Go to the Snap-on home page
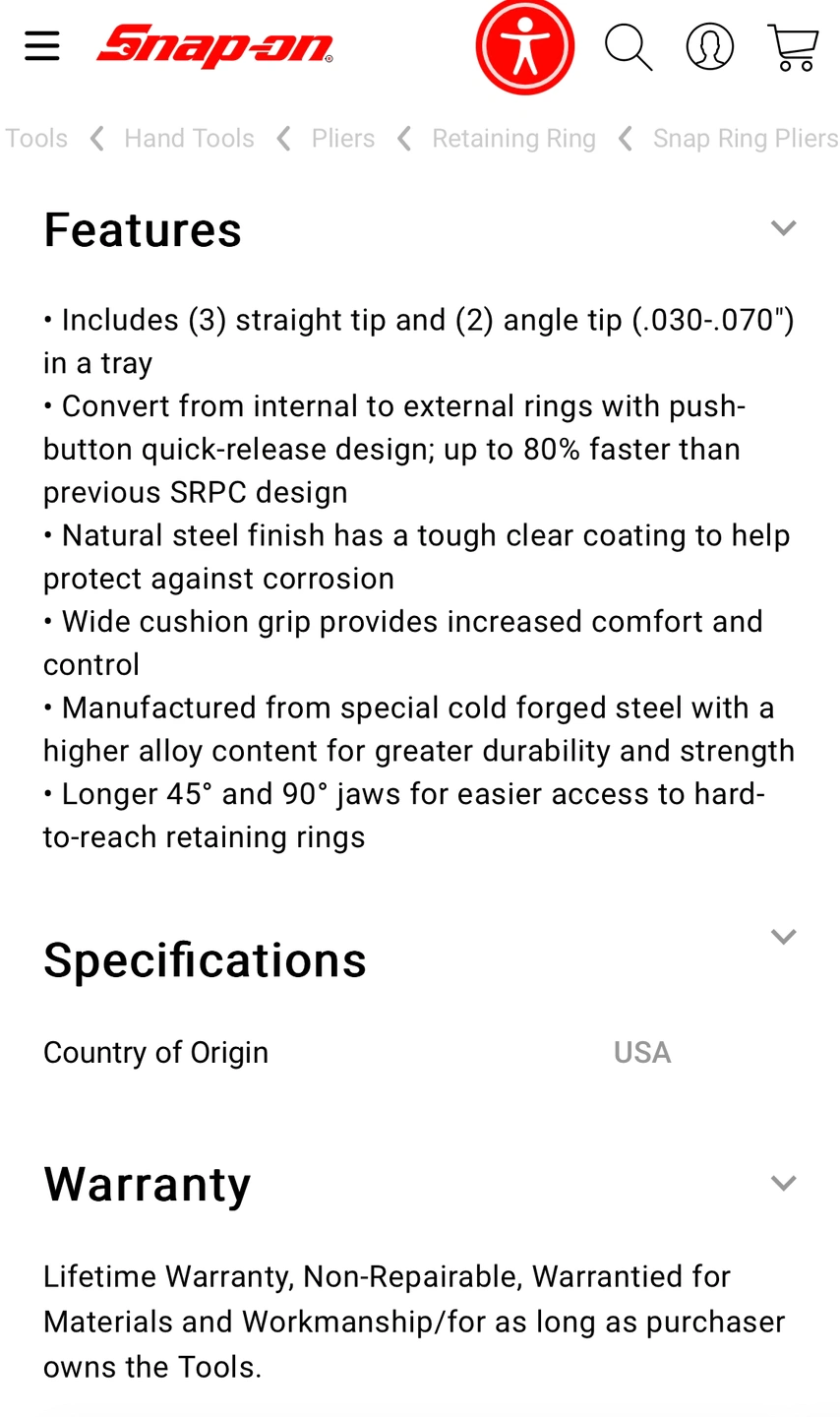The width and height of the screenshot is (840, 1417). click(x=214, y=46)
